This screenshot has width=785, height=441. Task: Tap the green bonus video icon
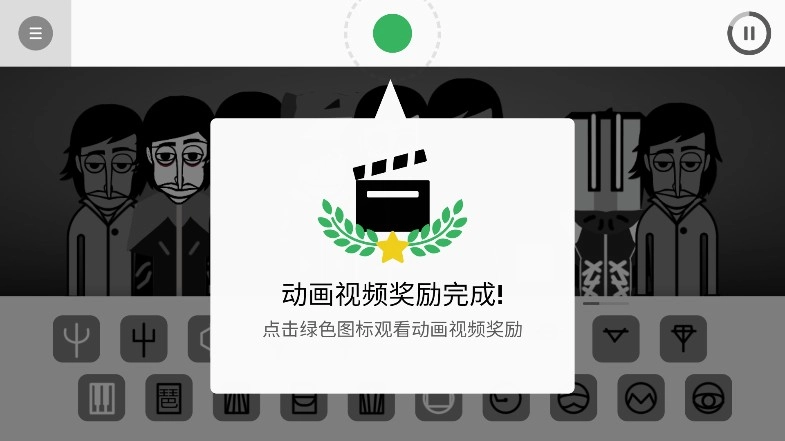coord(392,33)
